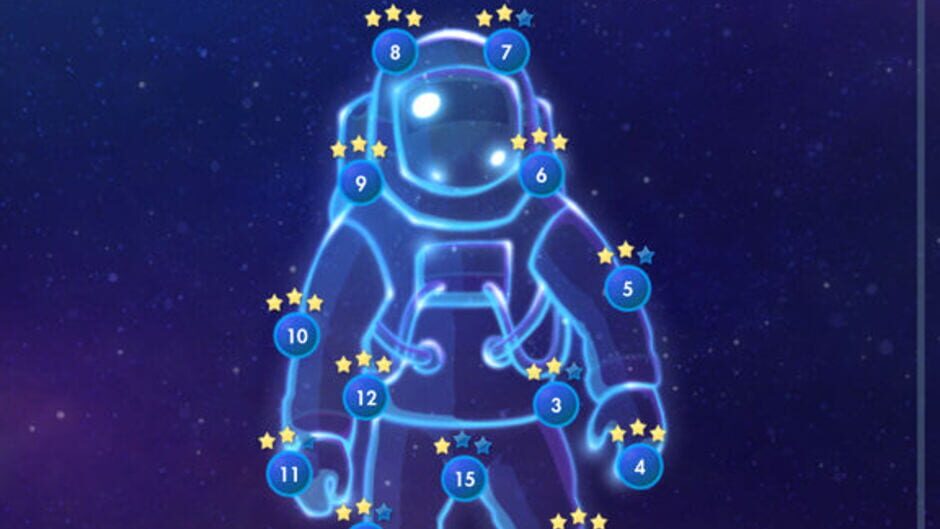The width and height of the screenshot is (940, 529).
Task: Replay level 11
Action: [289, 473]
